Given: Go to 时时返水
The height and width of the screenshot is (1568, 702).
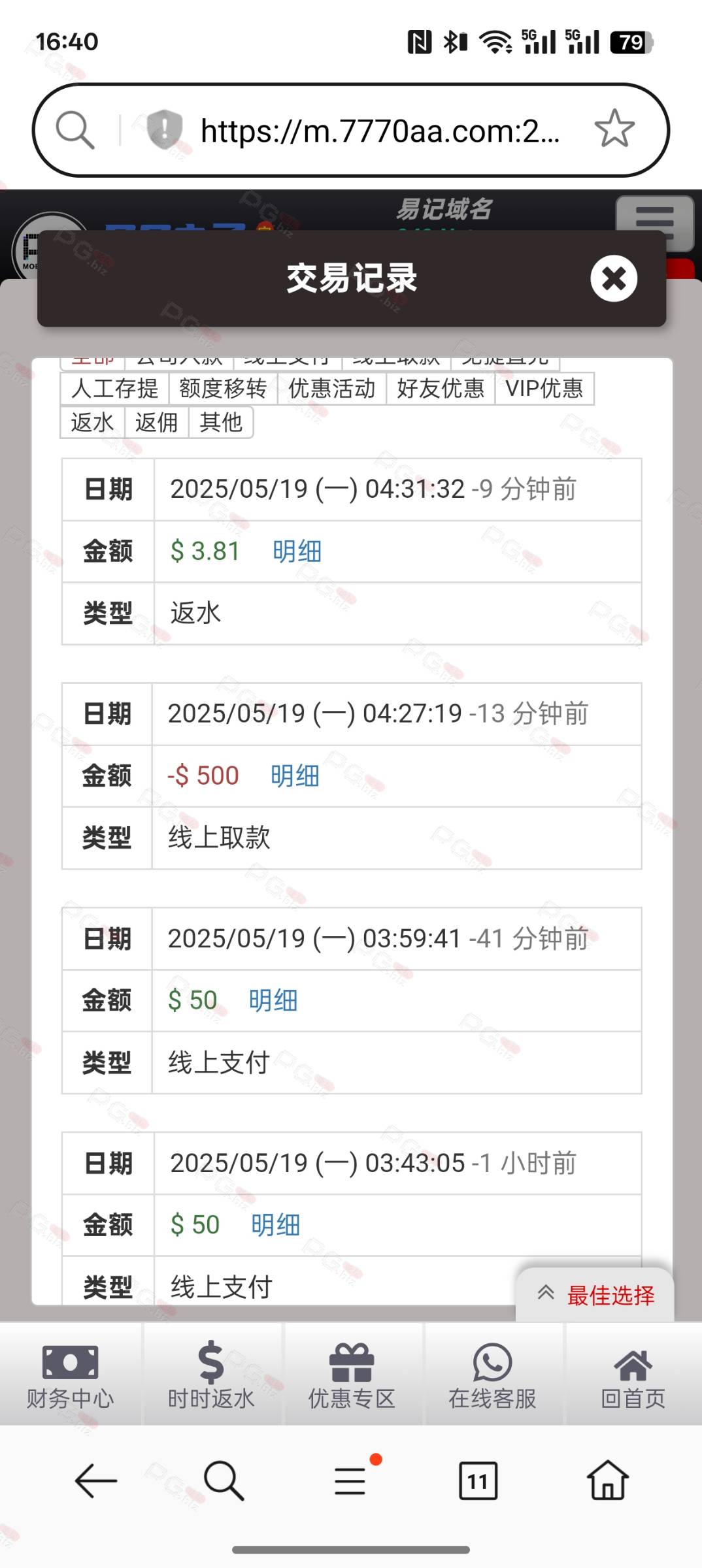Looking at the screenshot, I should 211,1374.
